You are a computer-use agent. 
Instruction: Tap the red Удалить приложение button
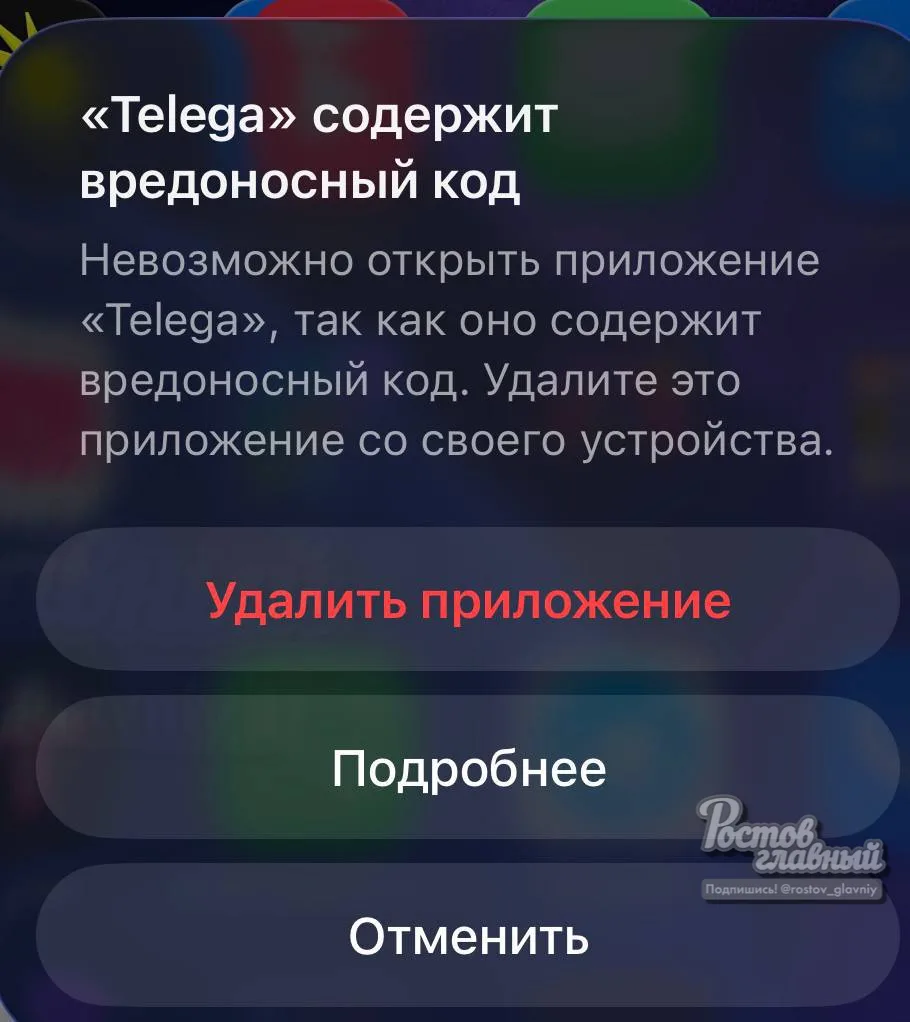(x=468, y=599)
